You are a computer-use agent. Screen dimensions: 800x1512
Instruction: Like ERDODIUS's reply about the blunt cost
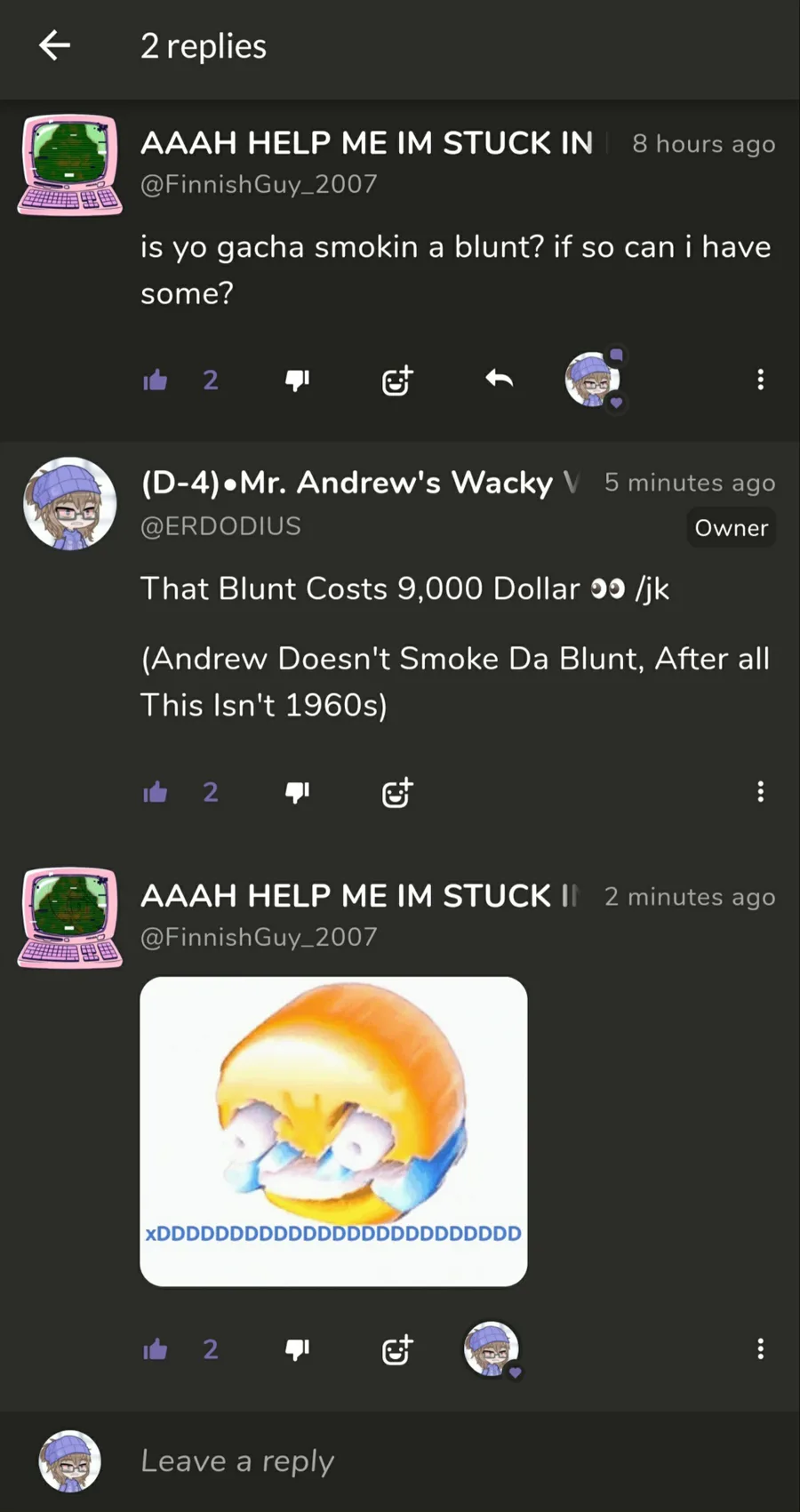coord(156,792)
